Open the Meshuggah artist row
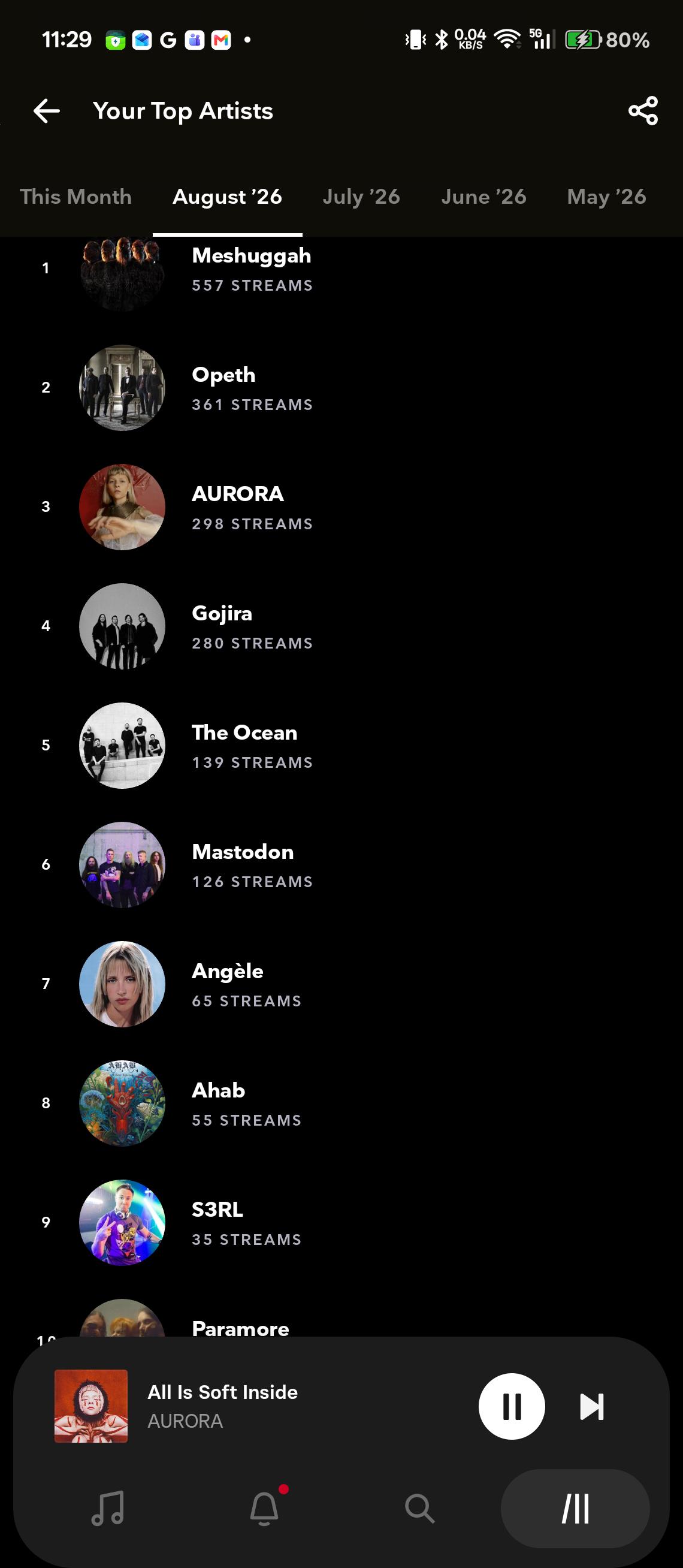 click(341, 269)
